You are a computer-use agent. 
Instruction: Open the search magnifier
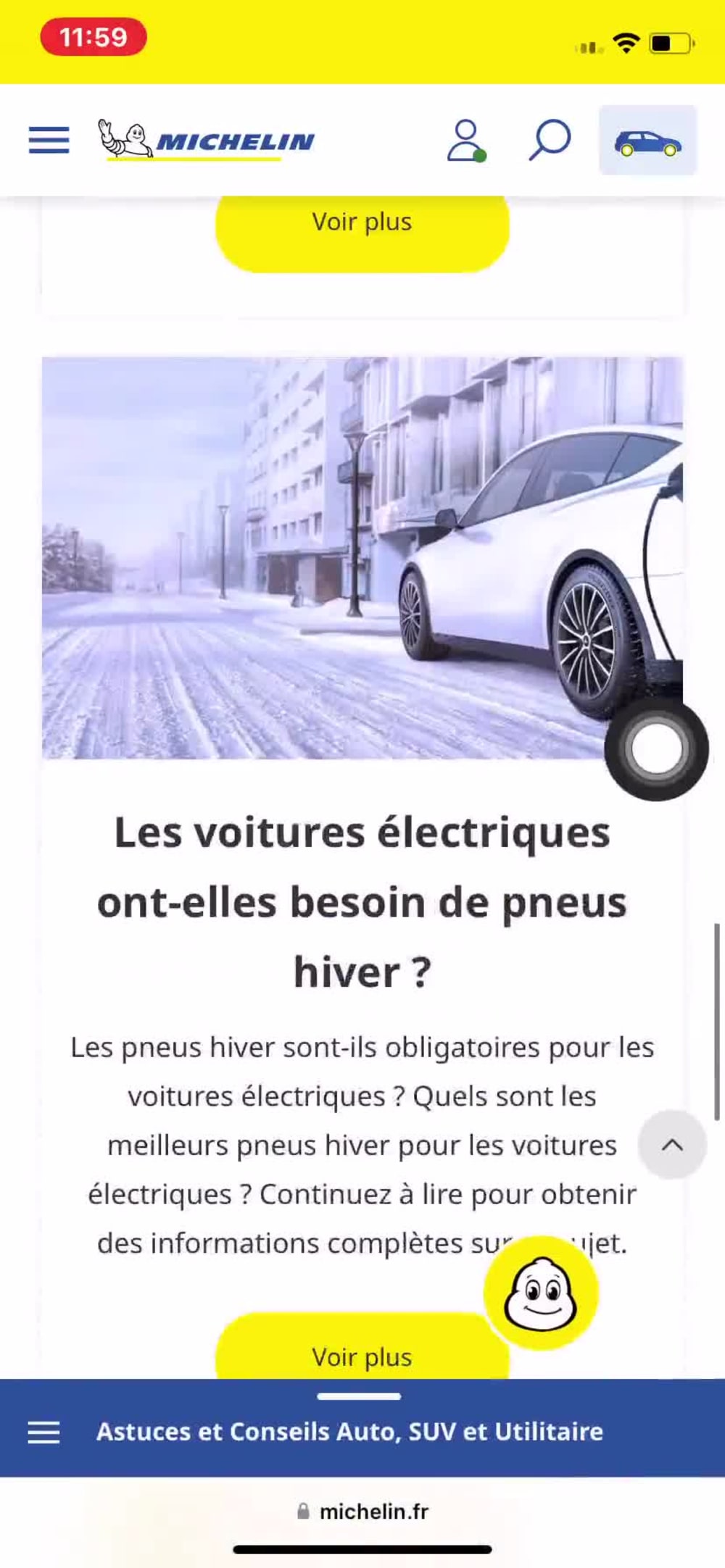[x=550, y=140]
